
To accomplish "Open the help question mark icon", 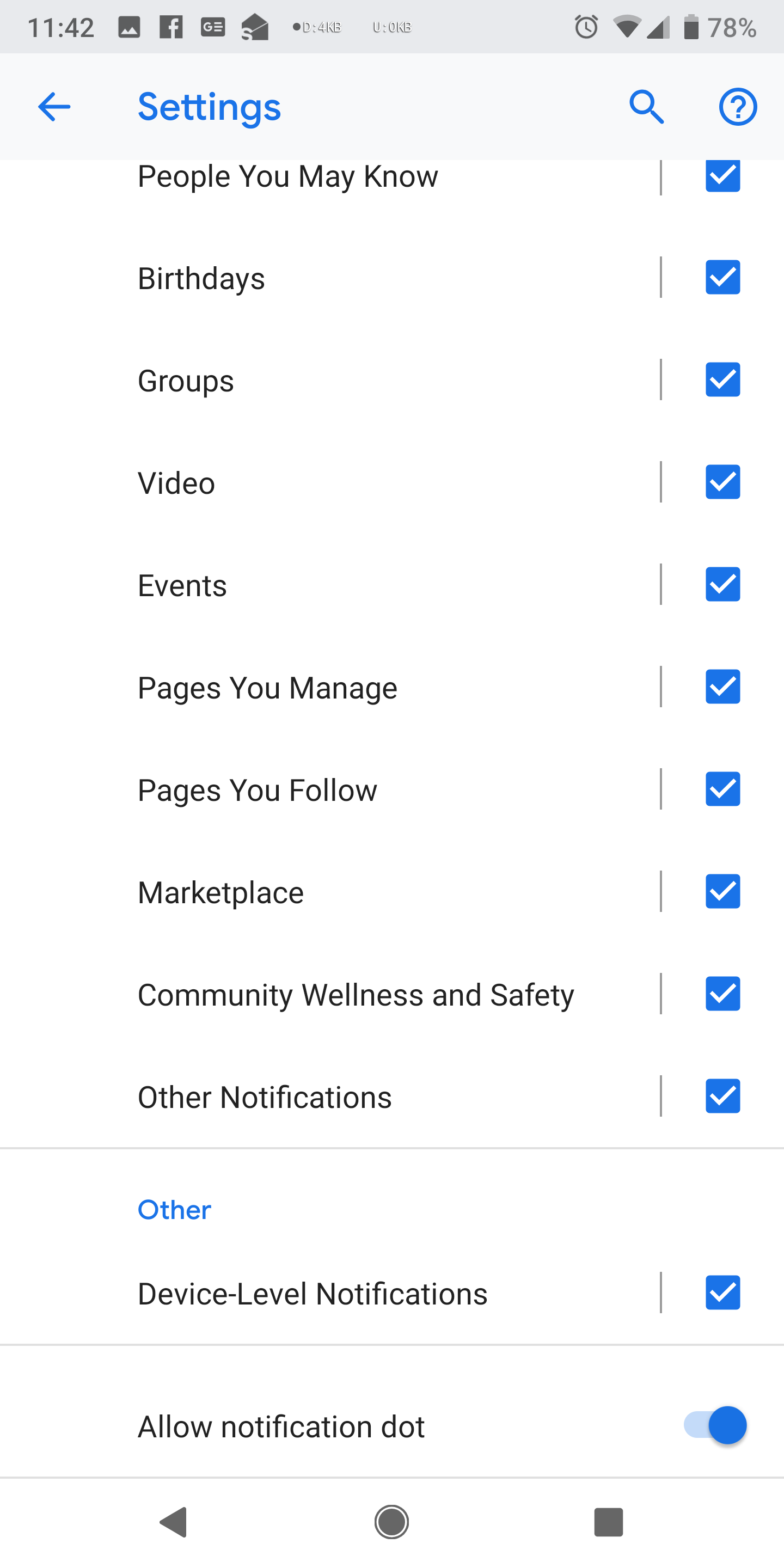I will pos(737,107).
